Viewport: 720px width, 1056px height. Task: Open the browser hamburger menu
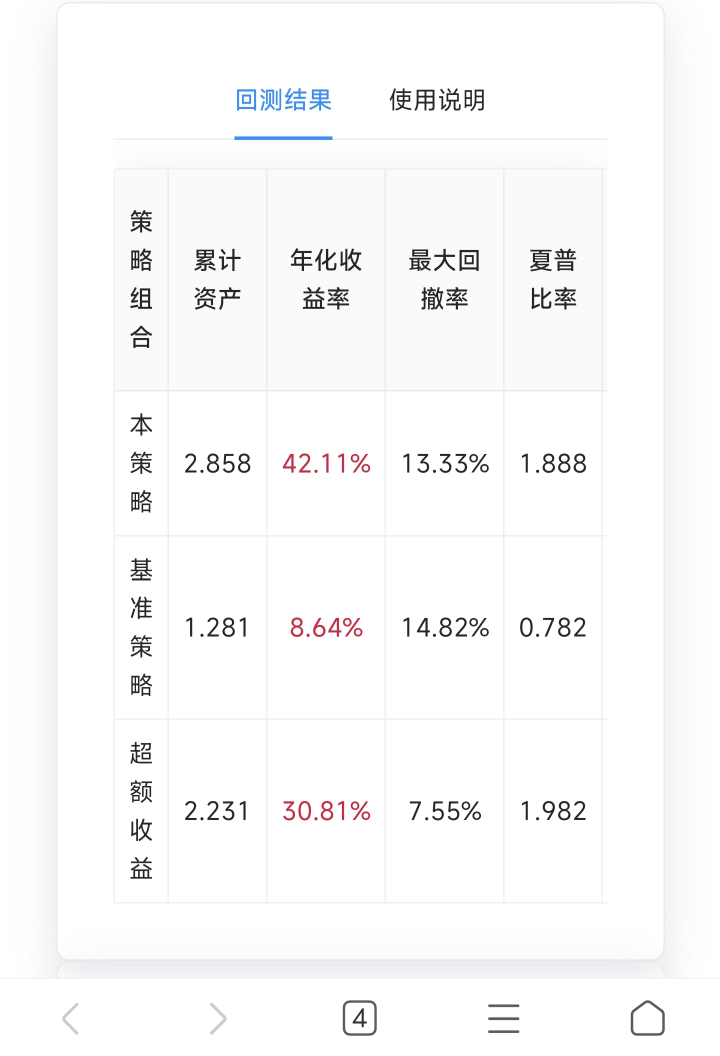click(503, 1018)
